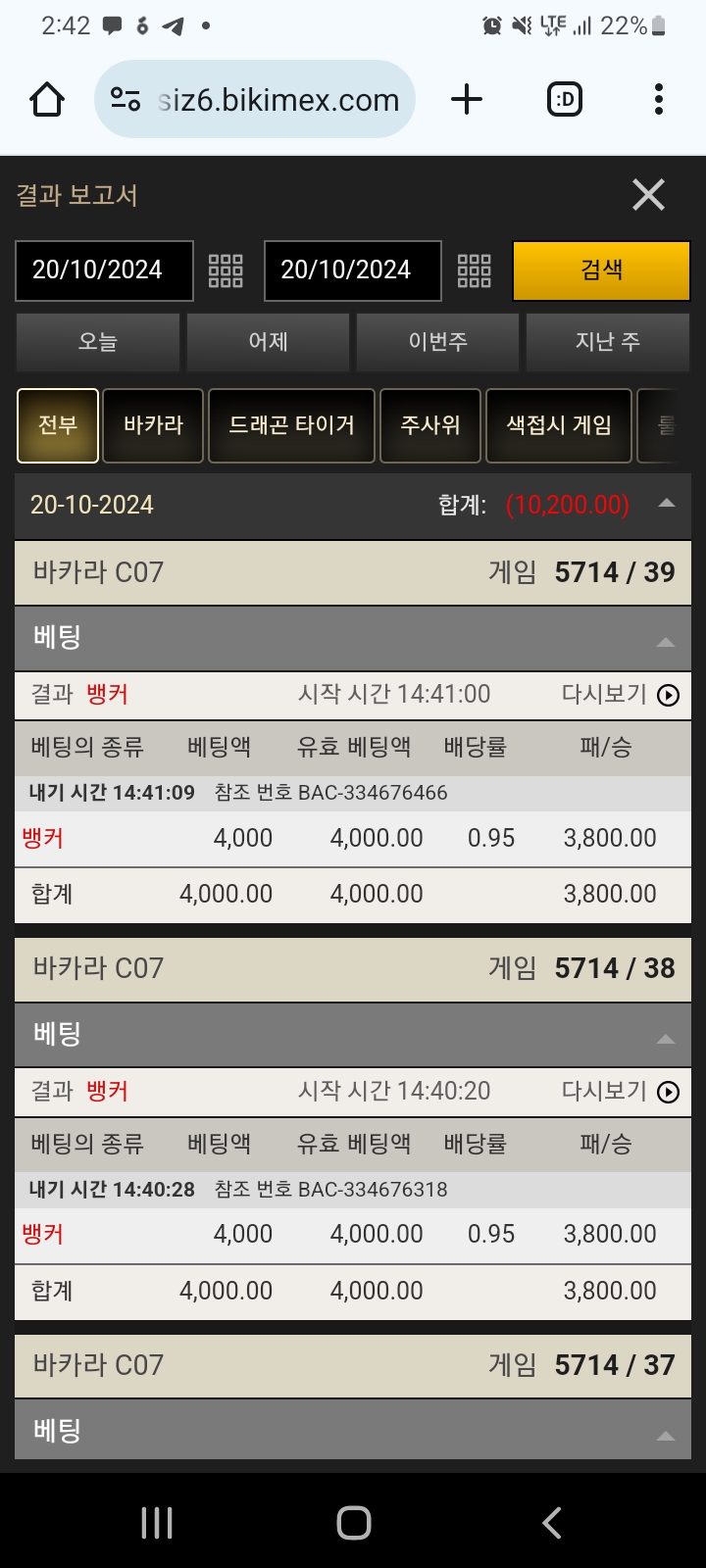Select the 지난 주 date range
This screenshot has width=706, height=1568.
click(607, 342)
